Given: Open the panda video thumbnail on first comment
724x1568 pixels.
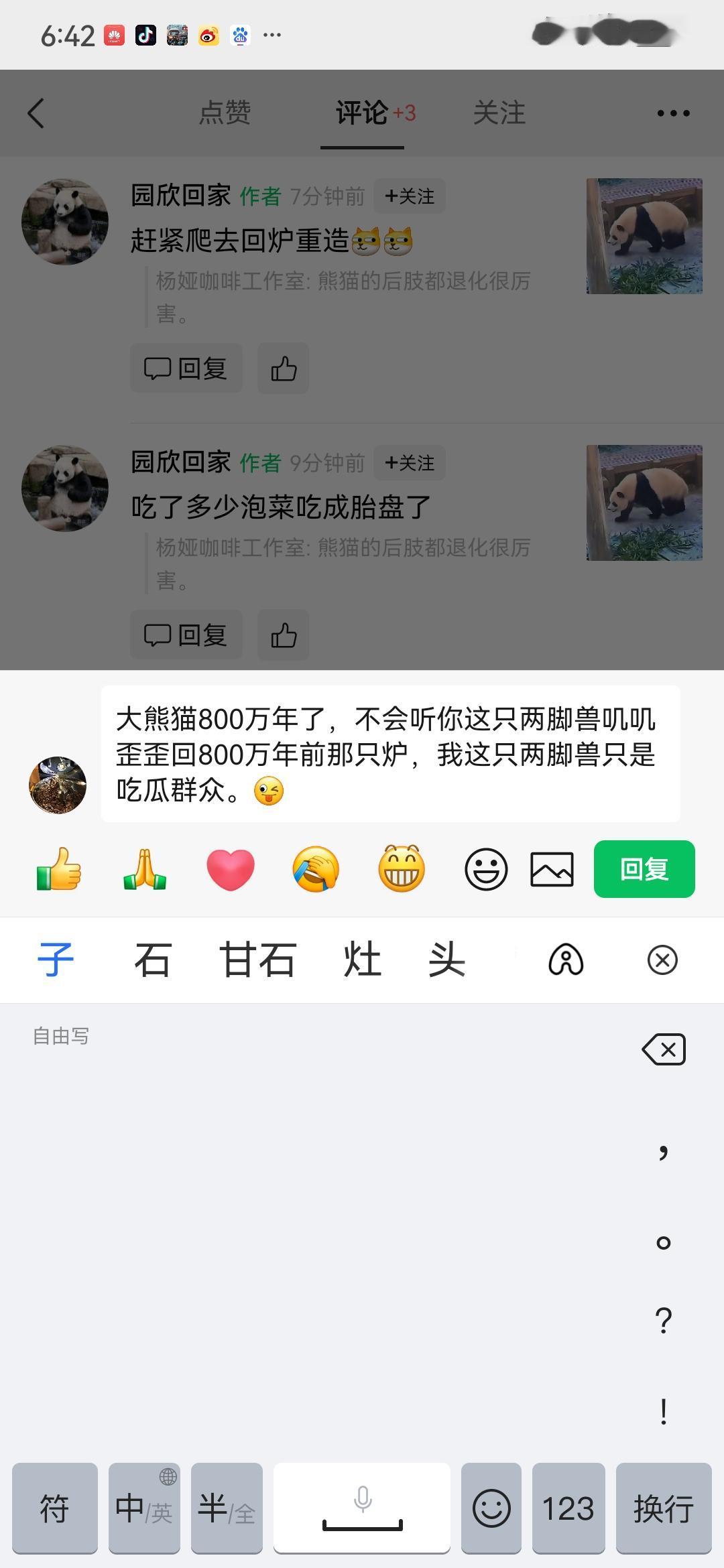Looking at the screenshot, I should [x=644, y=235].
